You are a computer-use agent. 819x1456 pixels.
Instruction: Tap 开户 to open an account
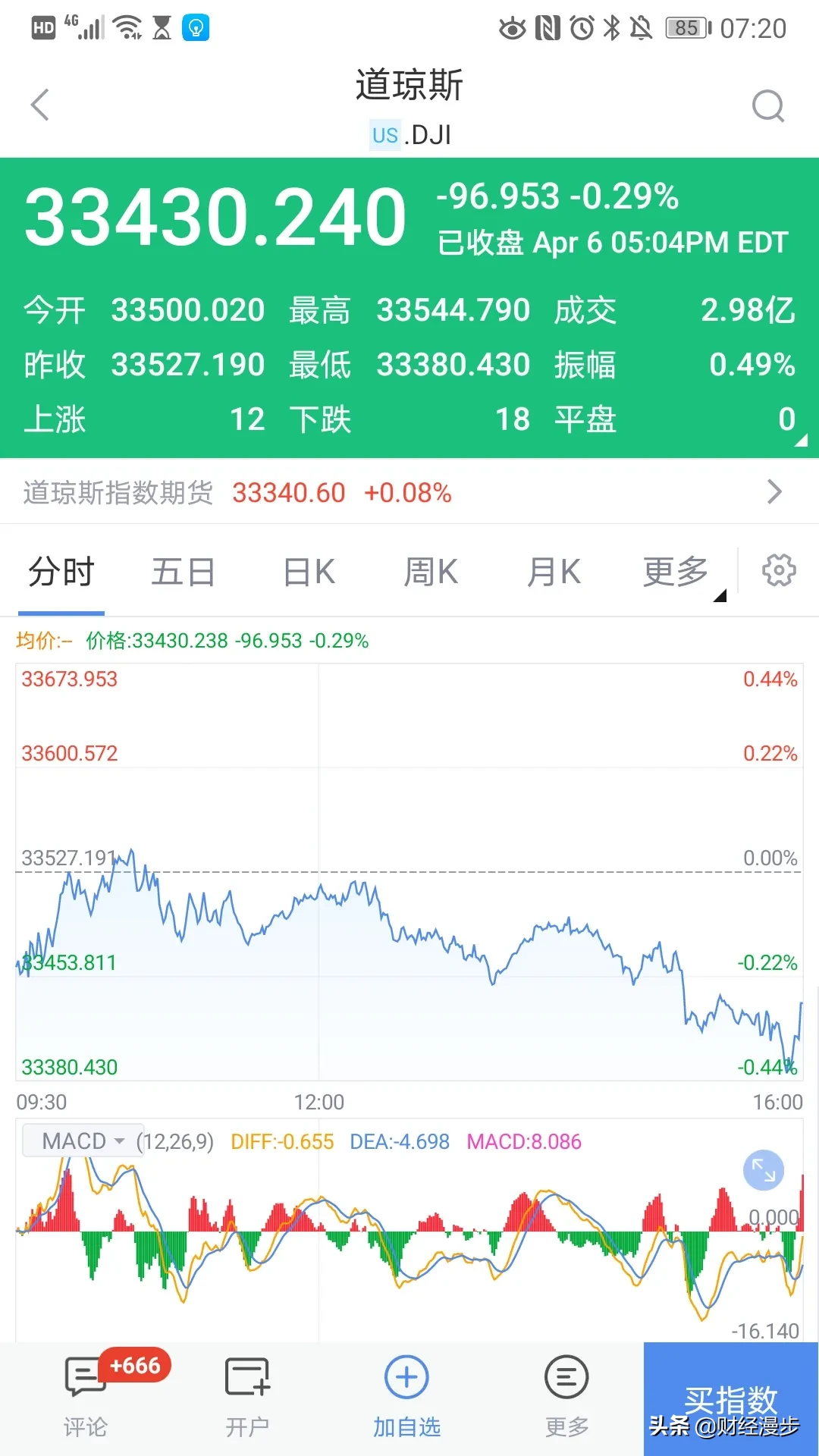tap(247, 1397)
